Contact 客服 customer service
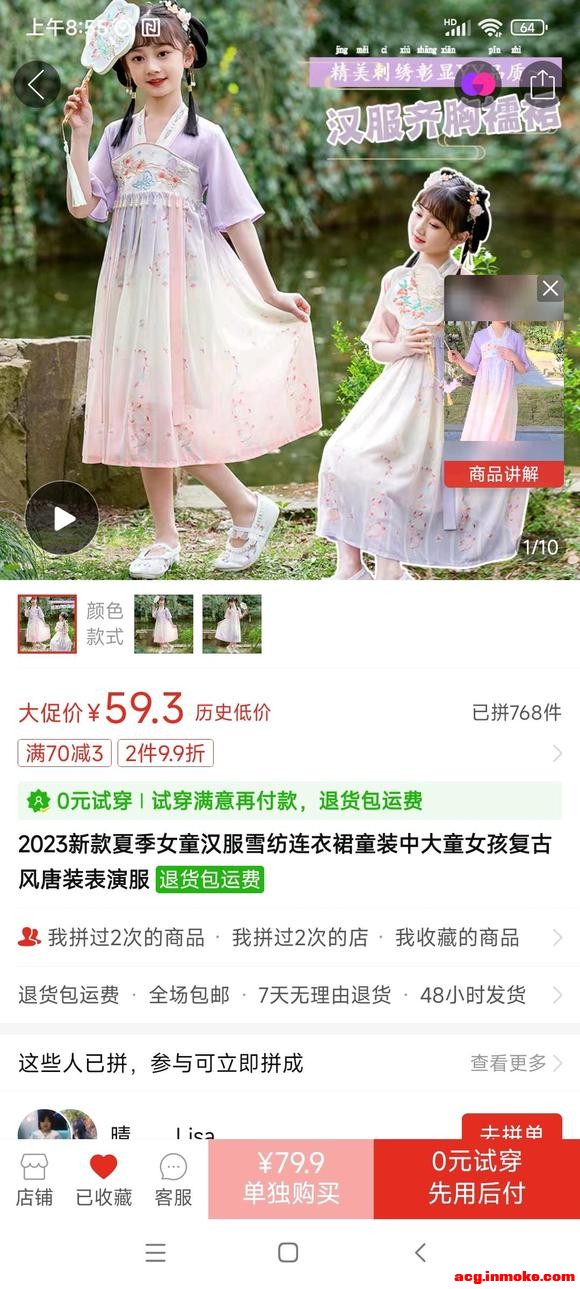Viewport: 580px width, 1289px height. point(173,1180)
